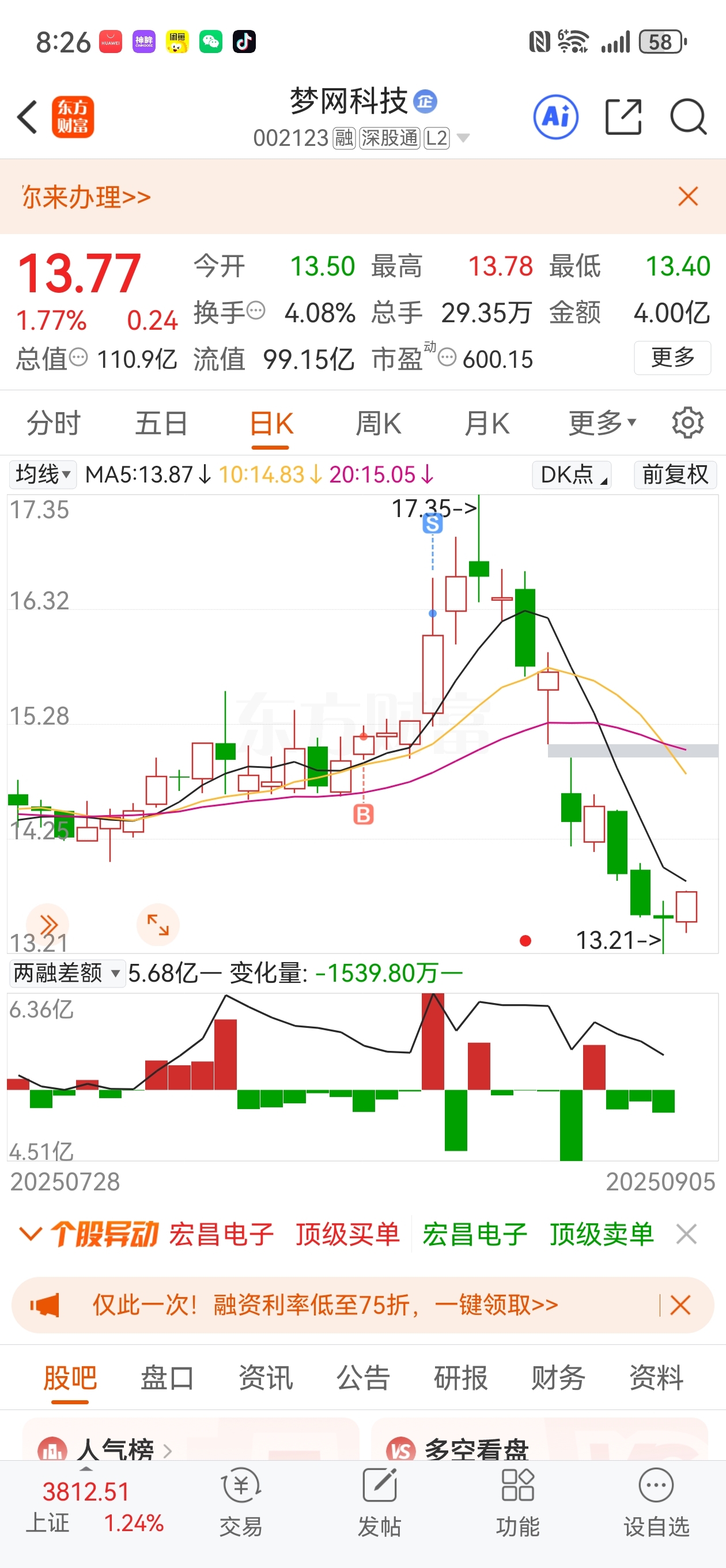Switch to the 分时 chart tab
Image resolution: width=726 pixels, height=1568 pixels.
click(54, 423)
